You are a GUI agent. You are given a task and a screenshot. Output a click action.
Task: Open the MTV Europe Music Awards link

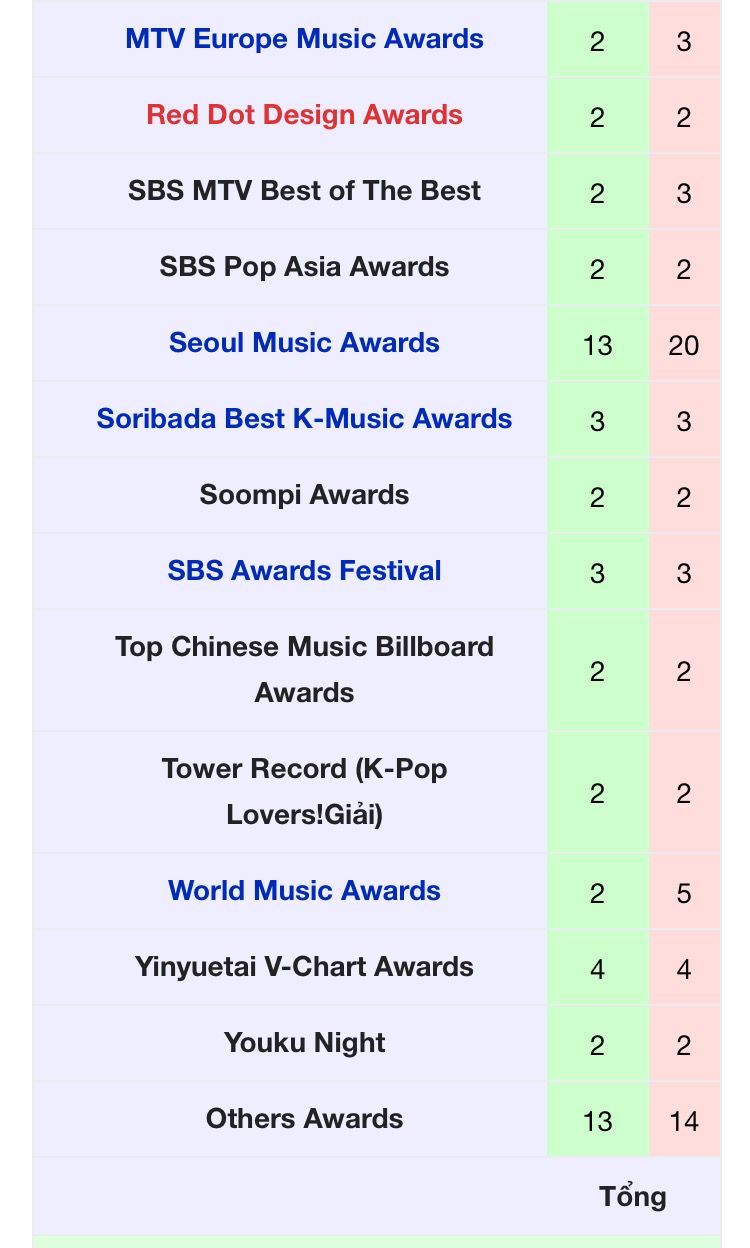pos(304,39)
